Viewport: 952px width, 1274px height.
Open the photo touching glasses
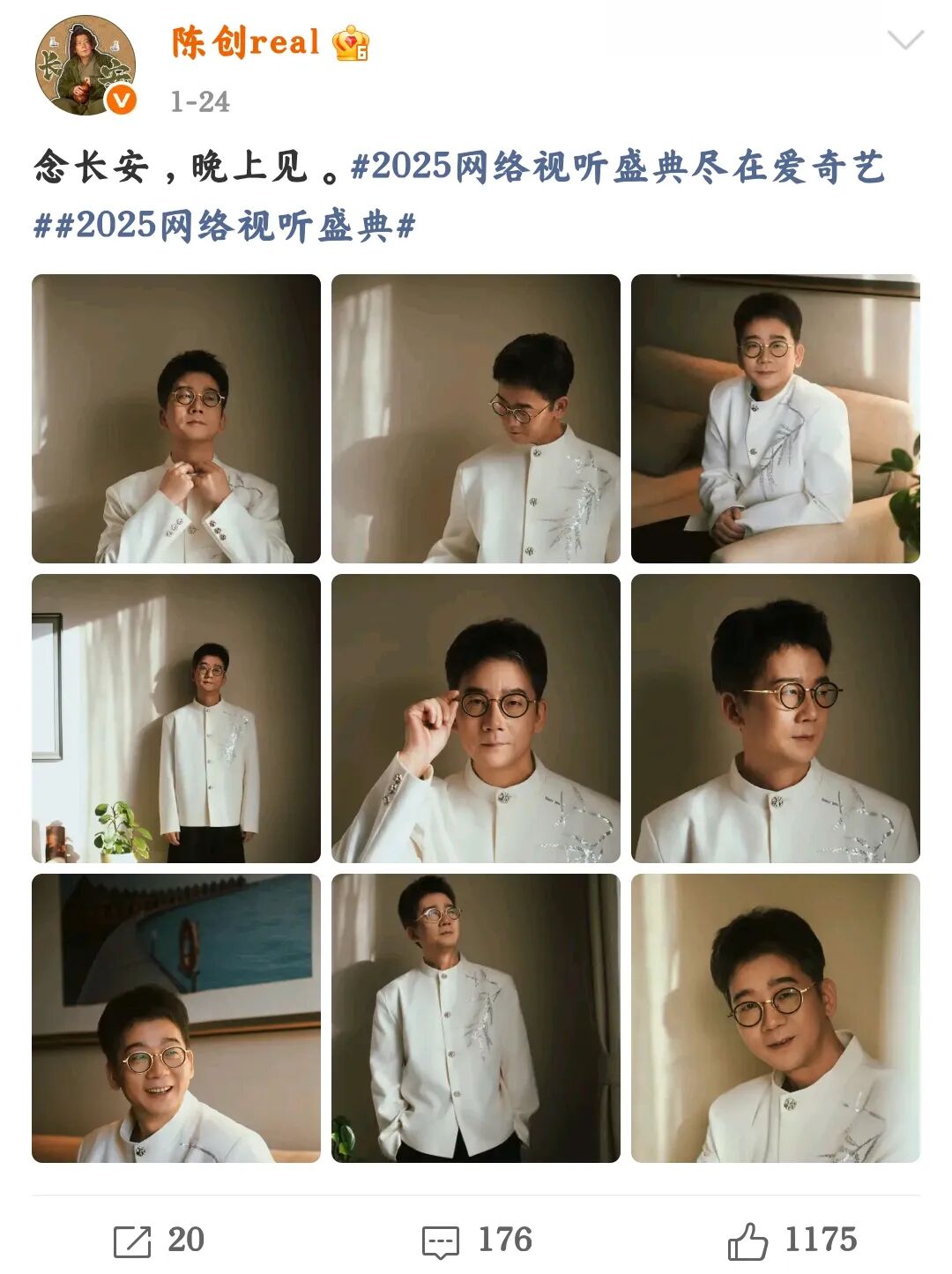[476, 719]
